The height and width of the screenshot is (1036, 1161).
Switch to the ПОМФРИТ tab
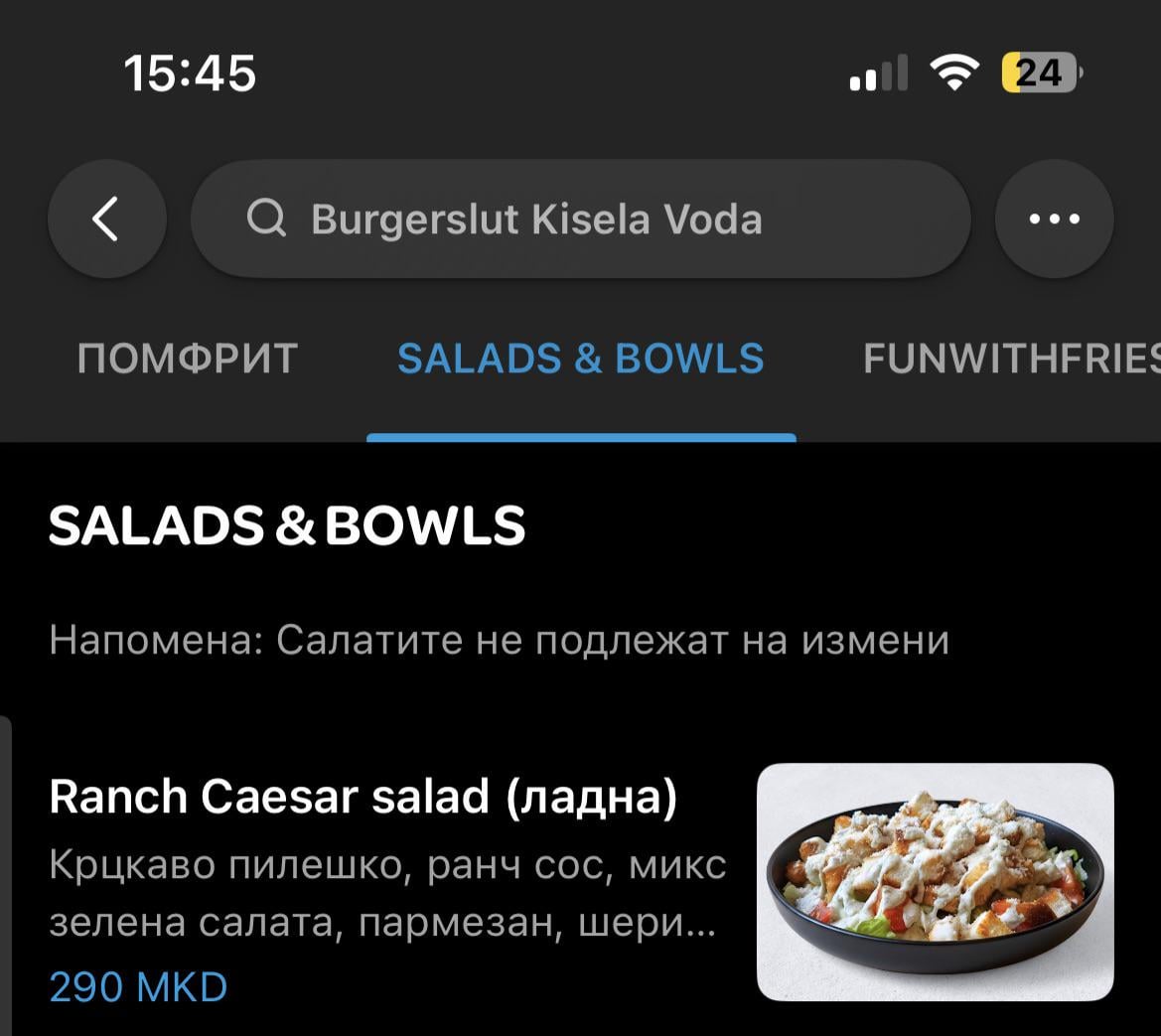(x=188, y=359)
